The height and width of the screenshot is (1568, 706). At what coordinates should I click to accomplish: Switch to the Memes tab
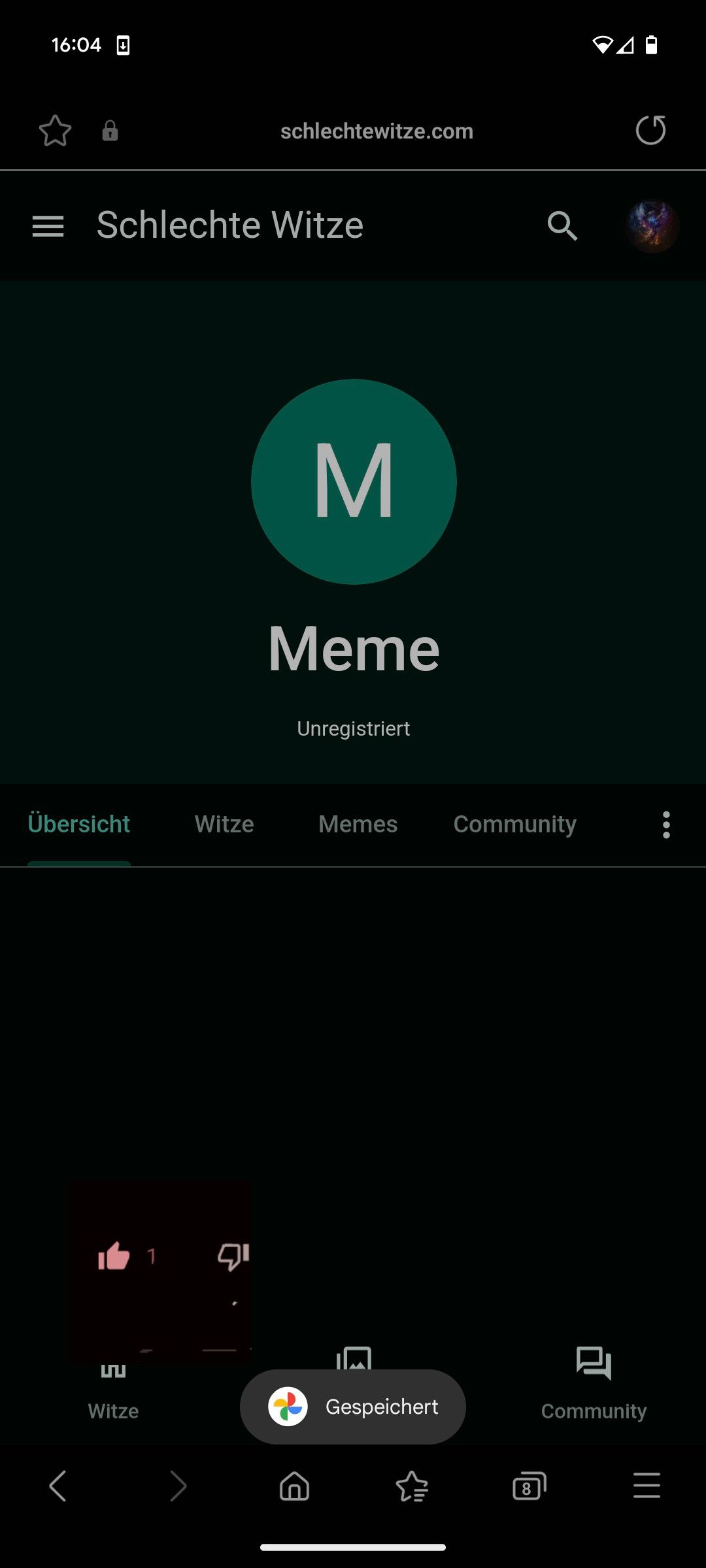(358, 825)
